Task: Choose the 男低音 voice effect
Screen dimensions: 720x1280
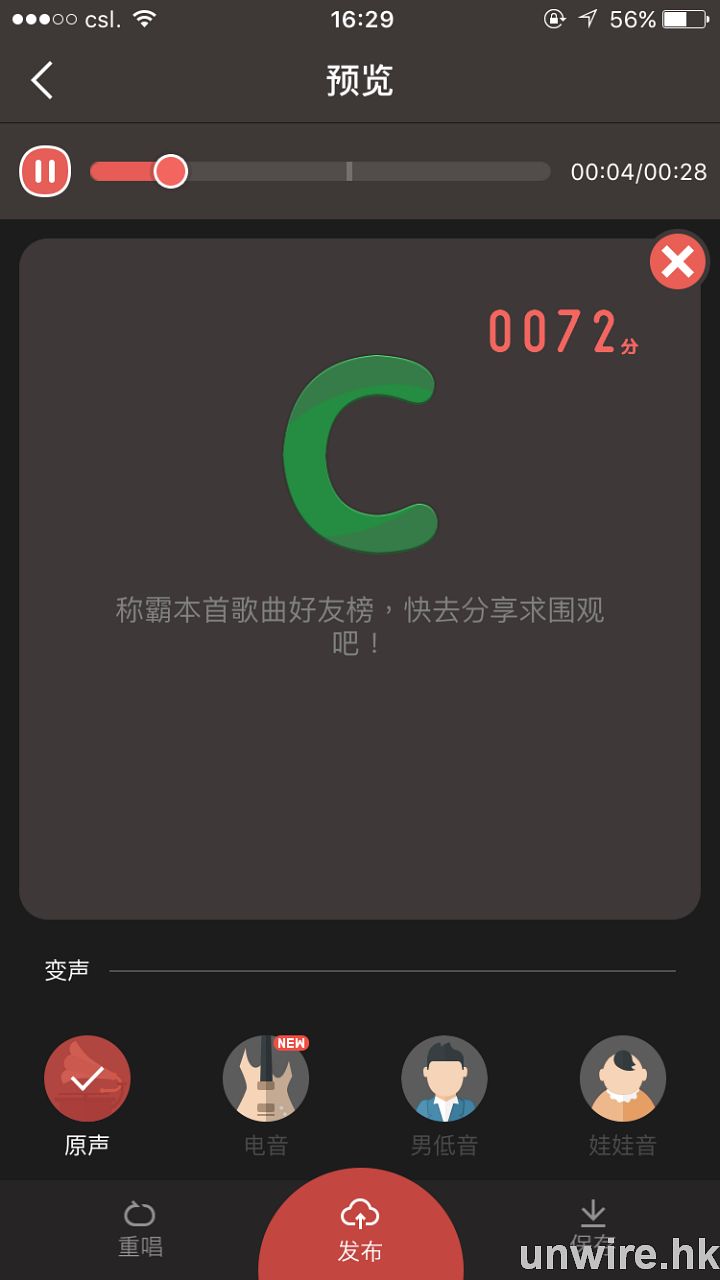Action: [x=444, y=1079]
